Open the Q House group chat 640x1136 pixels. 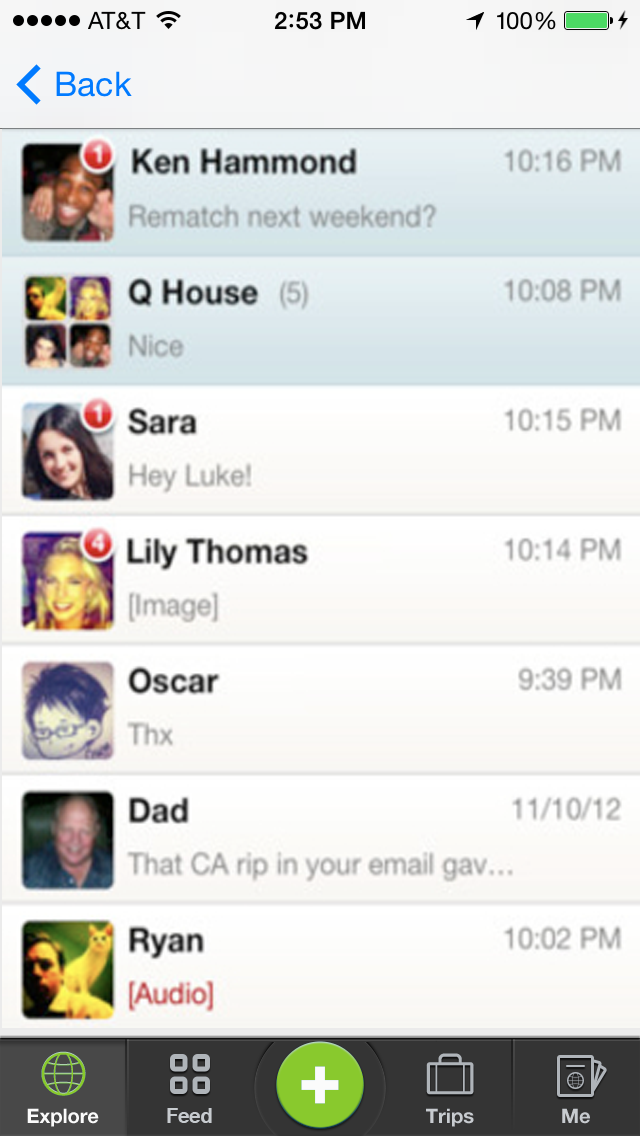(x=320, y=321)
